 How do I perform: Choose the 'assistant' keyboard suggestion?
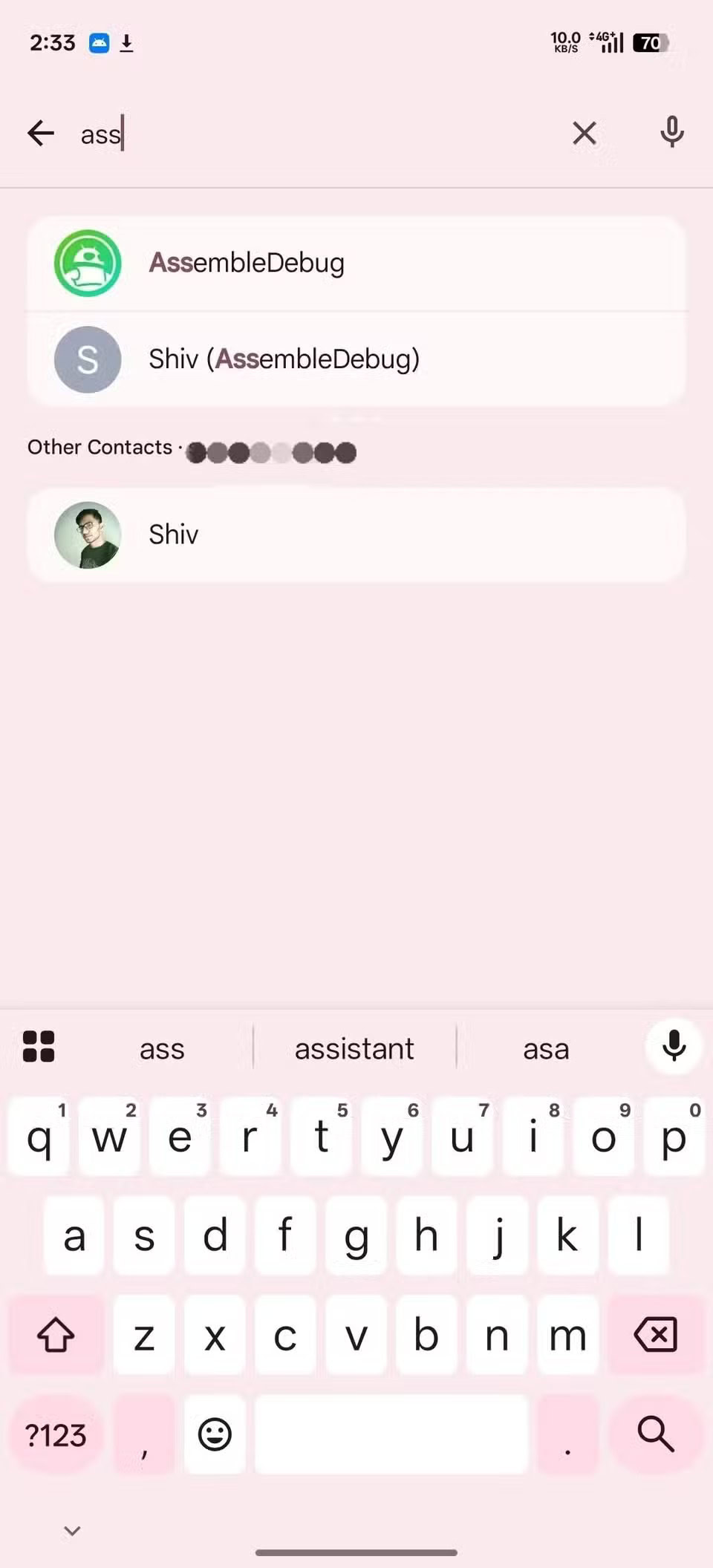[x=354, y=1049]
